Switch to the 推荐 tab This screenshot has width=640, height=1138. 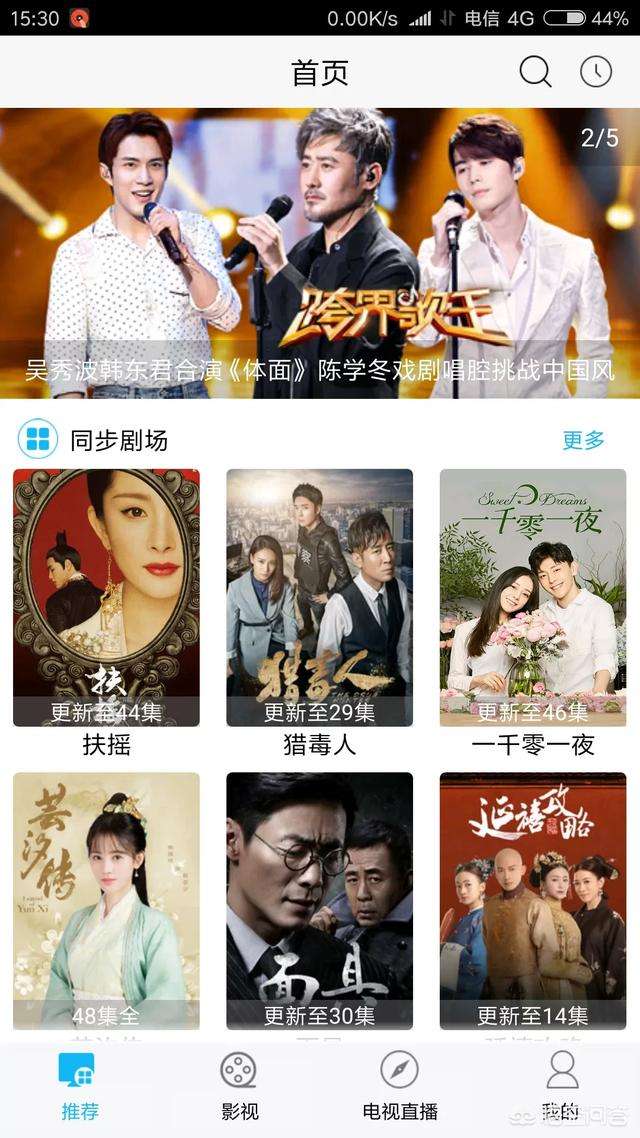80,1086
